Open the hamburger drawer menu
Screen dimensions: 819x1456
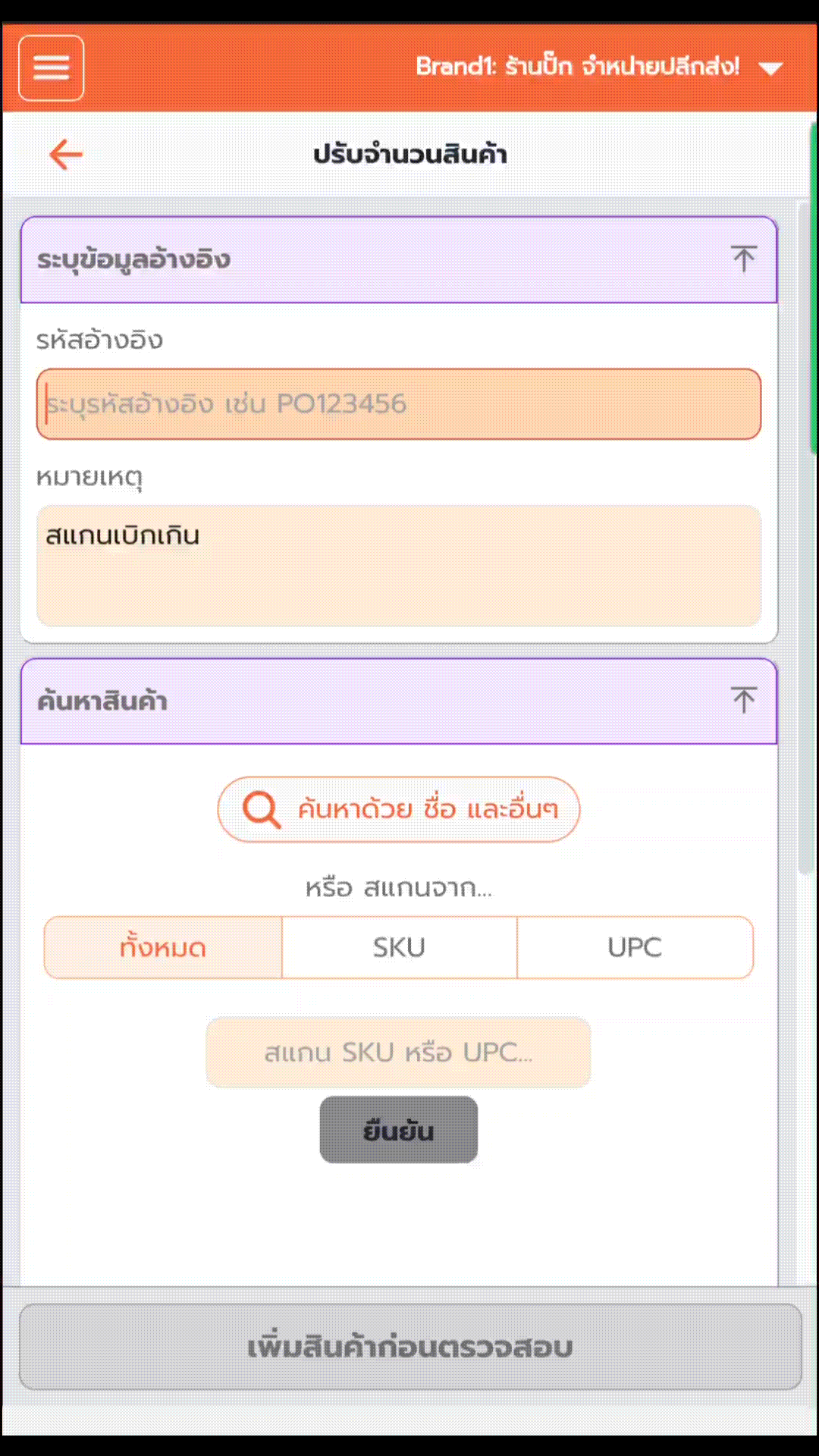pyautogui.click(x=51, y=68)
